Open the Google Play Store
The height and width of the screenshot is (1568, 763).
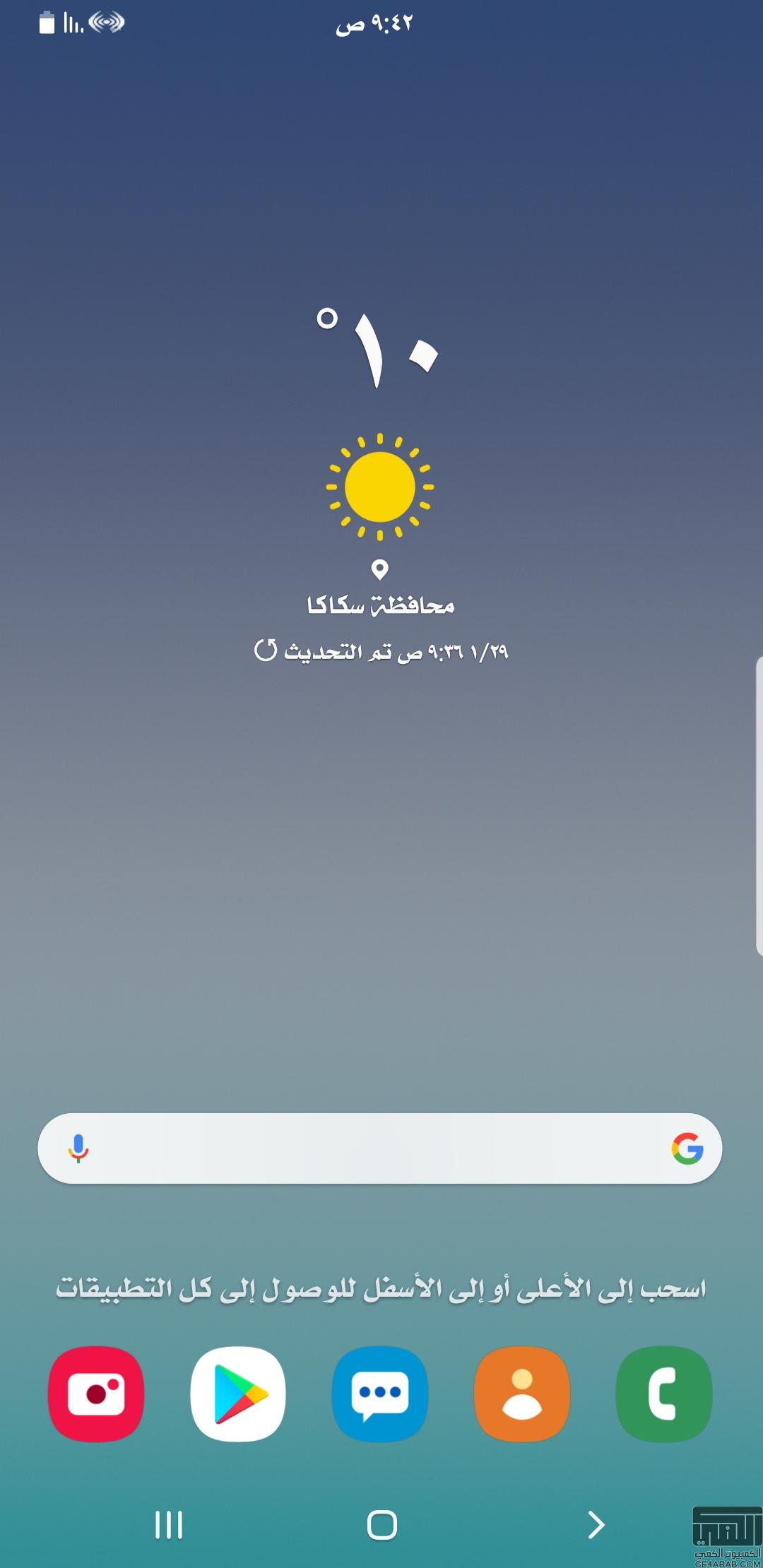(238, 1394)
